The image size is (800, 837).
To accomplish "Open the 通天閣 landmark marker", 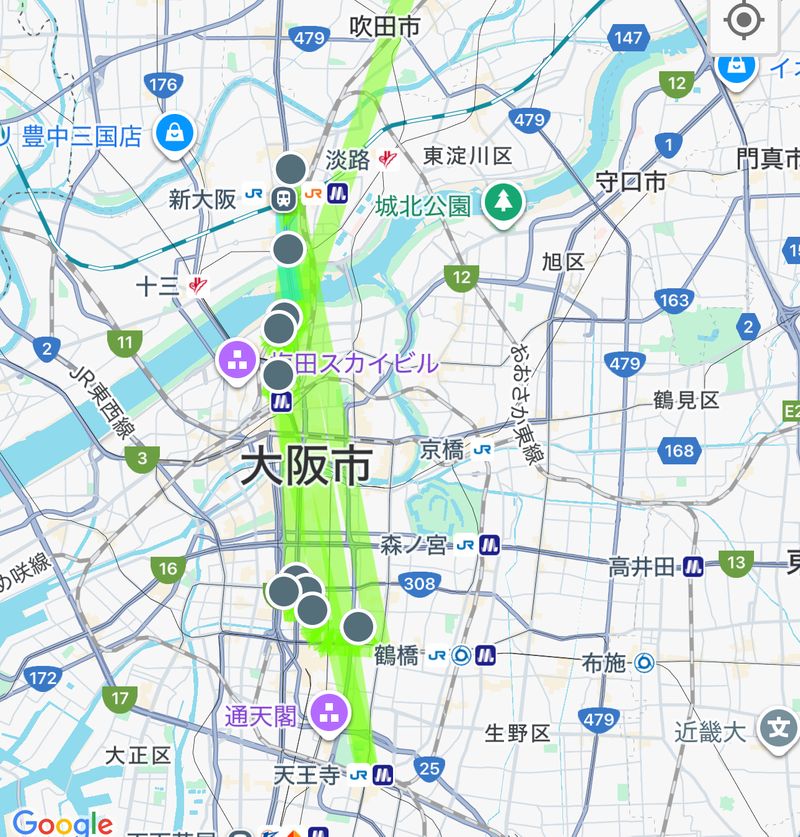I will click(326, 713).
